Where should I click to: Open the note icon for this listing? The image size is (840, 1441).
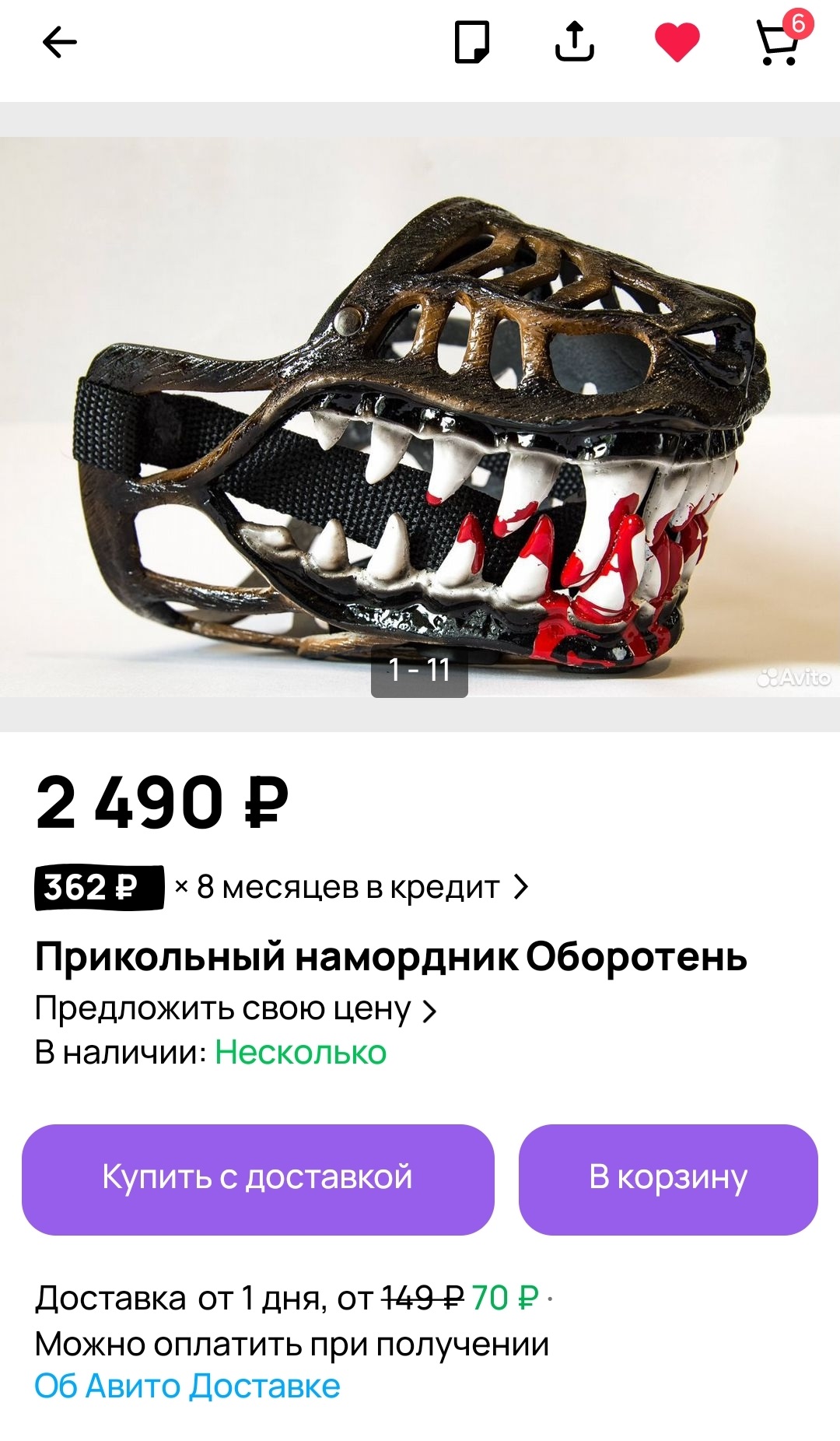(x=472, y=42)
